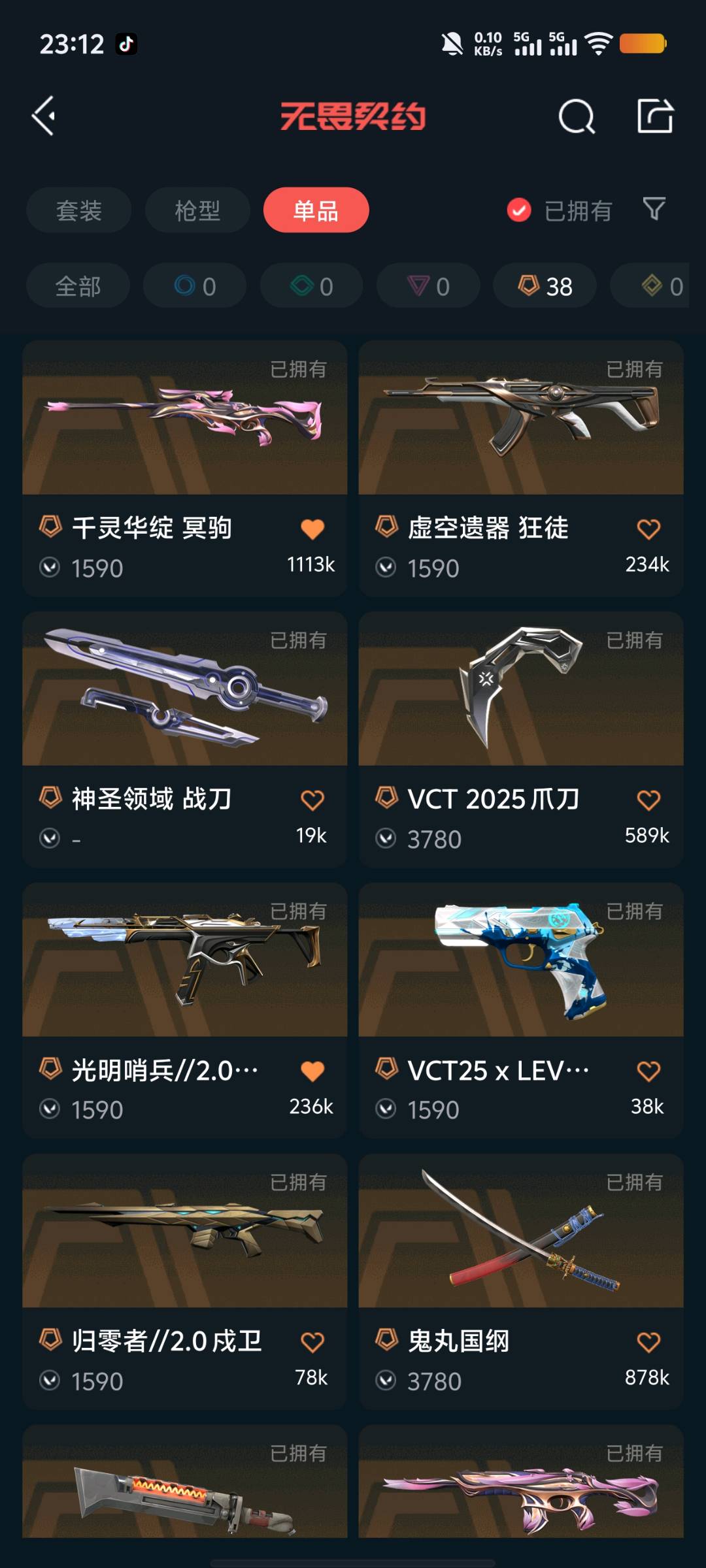Like the 虚空遗器 狂徒 skin
706x1568 pixels.
point(648,529)
